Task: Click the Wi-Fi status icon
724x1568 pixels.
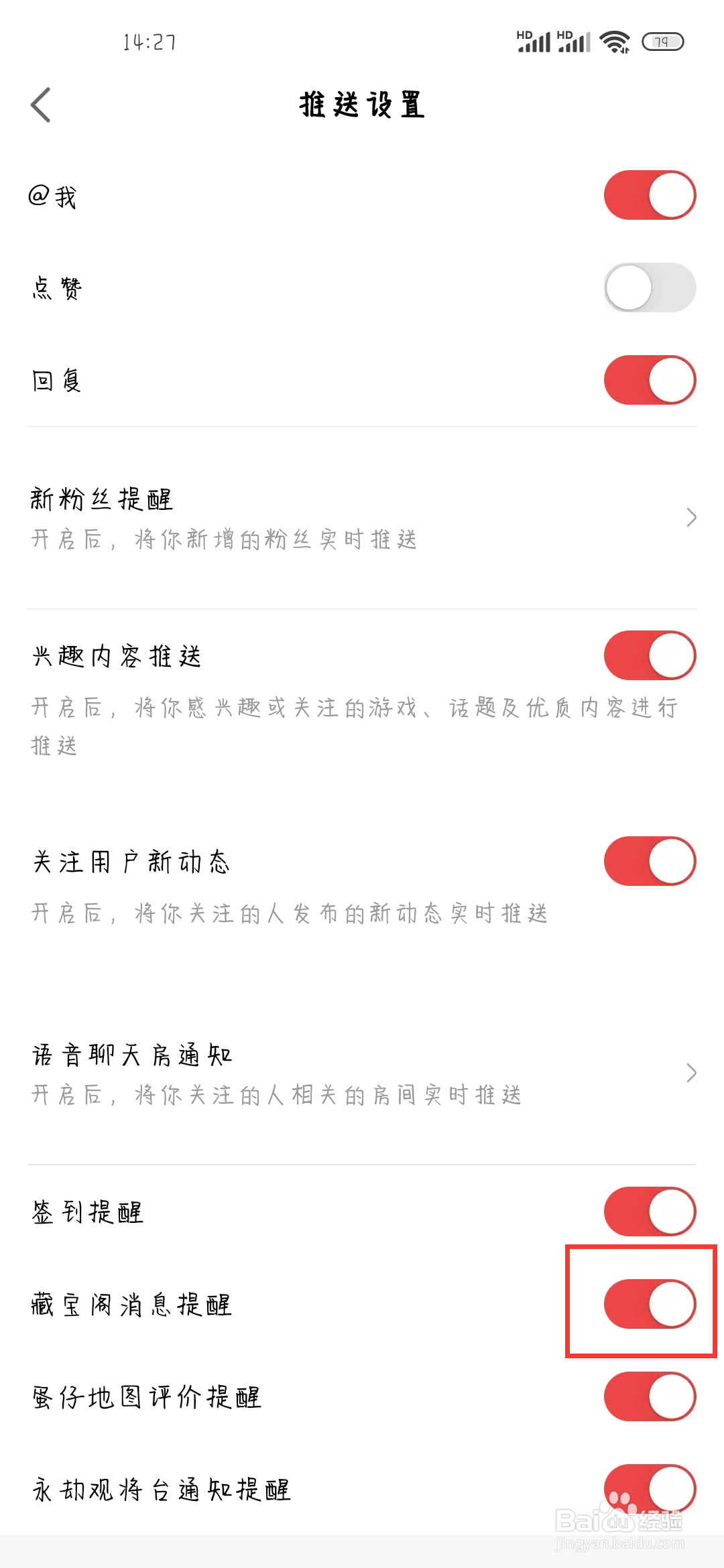Action: [x=614, y=42]
